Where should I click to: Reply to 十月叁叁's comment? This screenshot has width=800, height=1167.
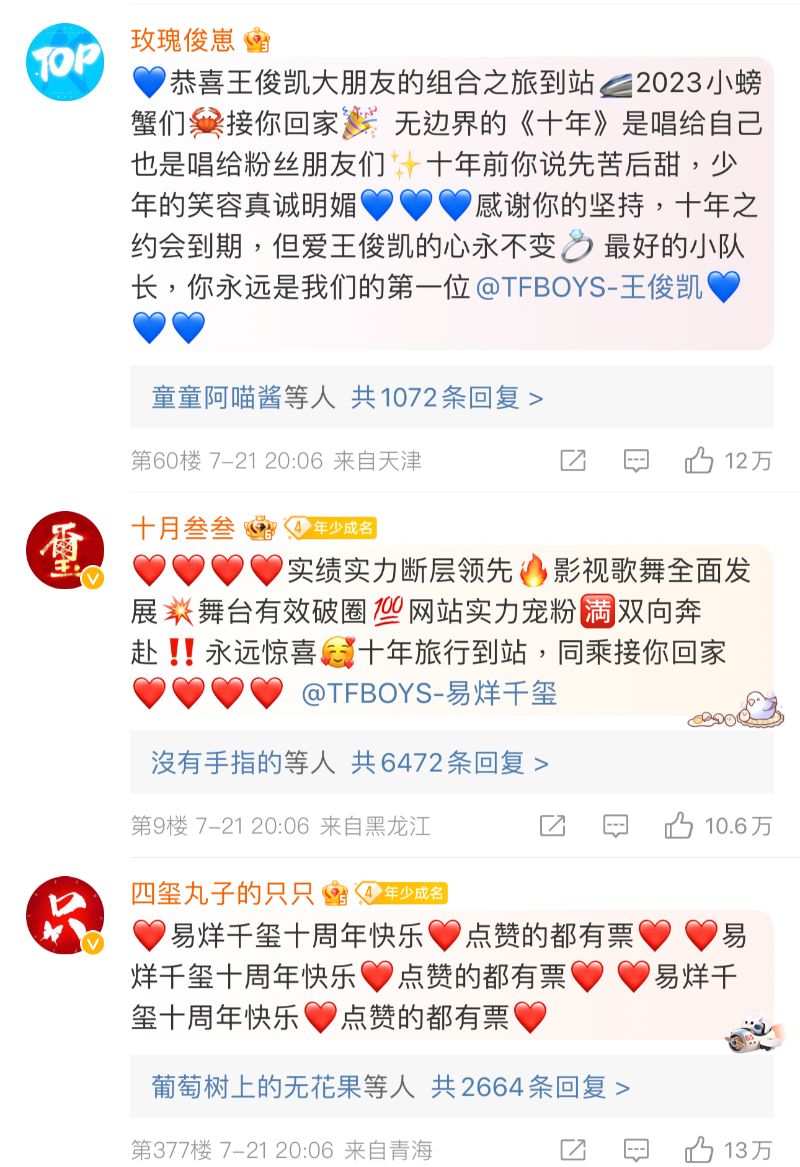click(615, 826)
